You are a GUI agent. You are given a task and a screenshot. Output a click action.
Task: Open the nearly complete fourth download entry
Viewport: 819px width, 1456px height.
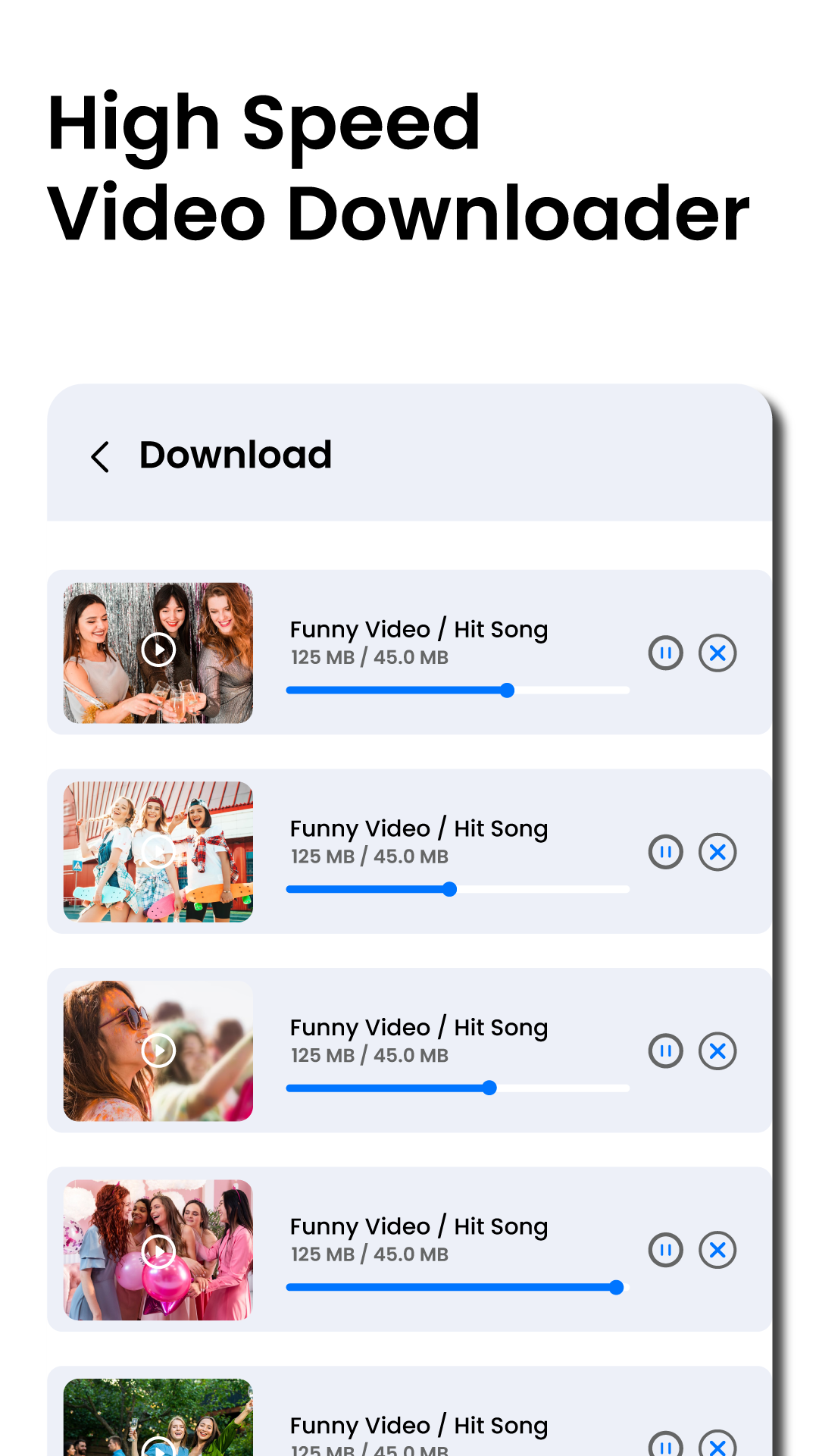[x=419, y=1226]
